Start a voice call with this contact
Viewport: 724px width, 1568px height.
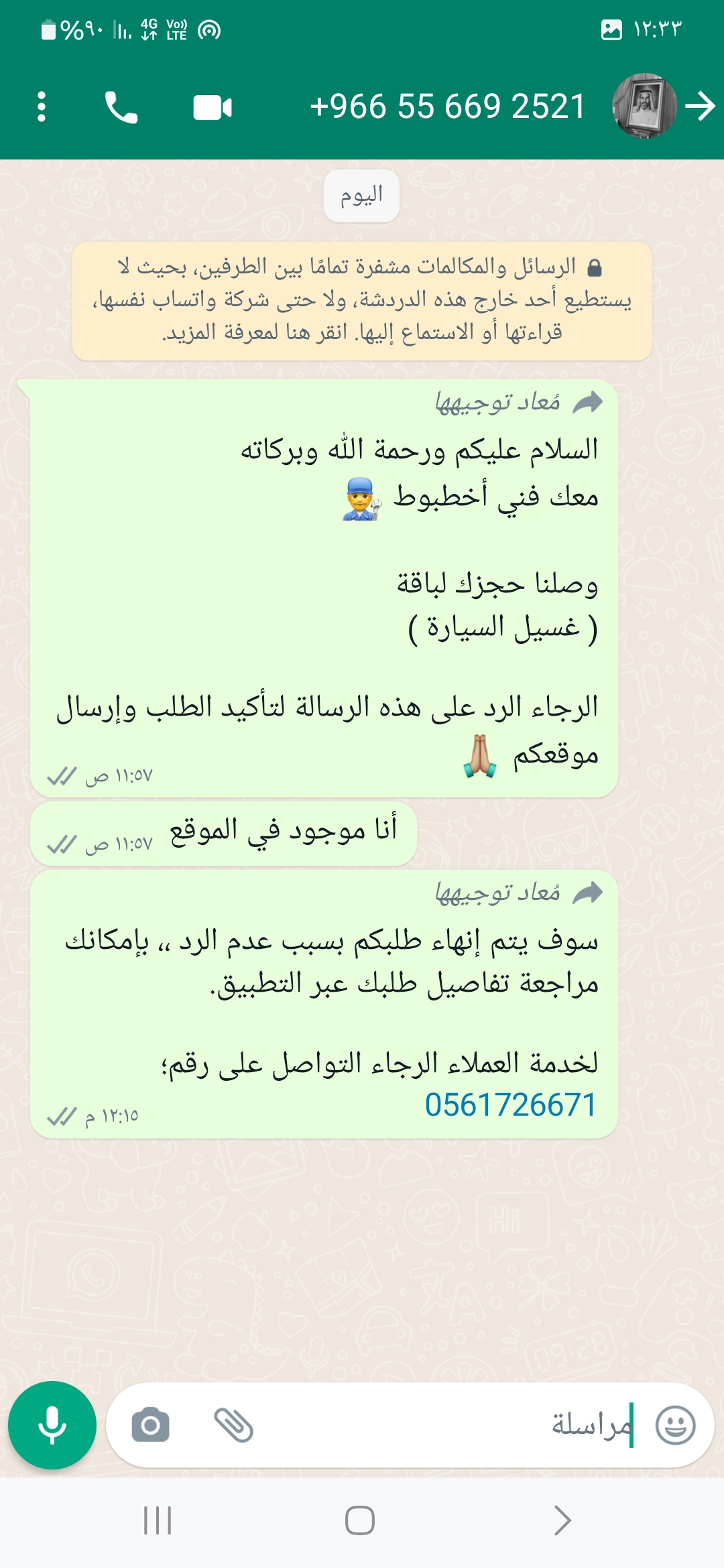pos(121,107)
